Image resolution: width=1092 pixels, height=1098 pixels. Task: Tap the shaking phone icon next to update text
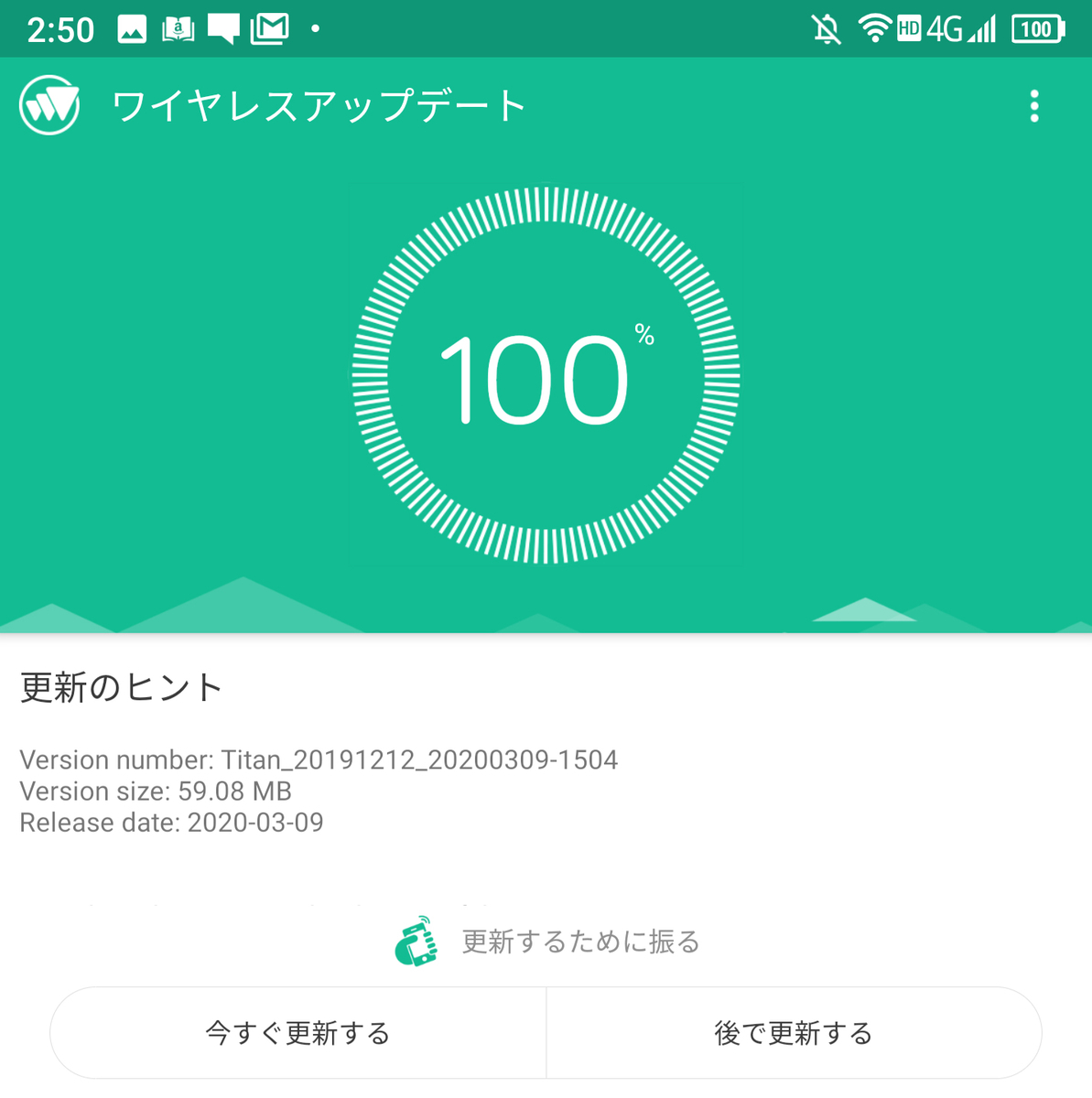[x=417, y=942]
